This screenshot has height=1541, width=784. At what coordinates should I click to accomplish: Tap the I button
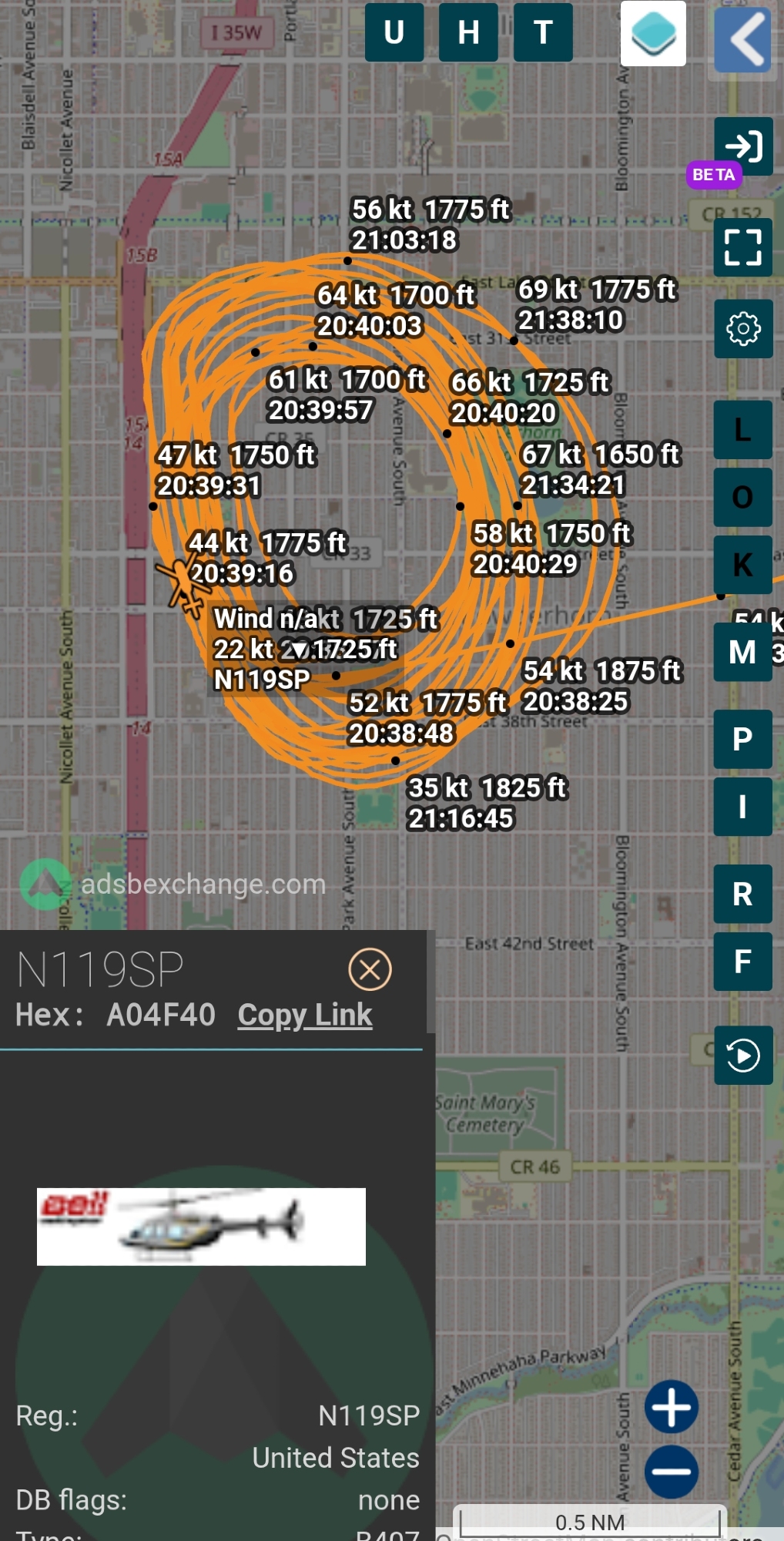742,807
